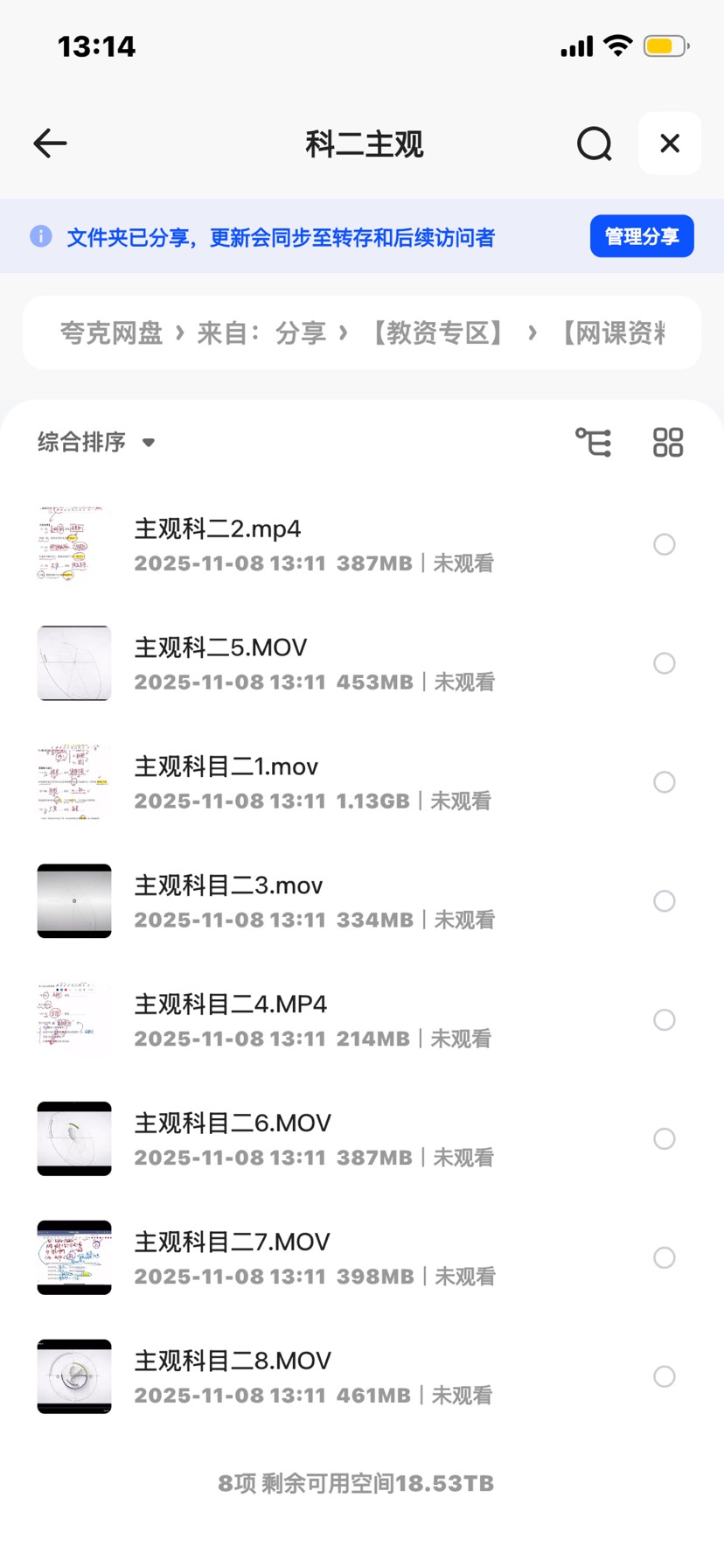Image resolution: width=724 pixels, height=1568 pixels.
Task: Open the filter/sort options icon
Action: pyautogui.click(x=594, y=442)
